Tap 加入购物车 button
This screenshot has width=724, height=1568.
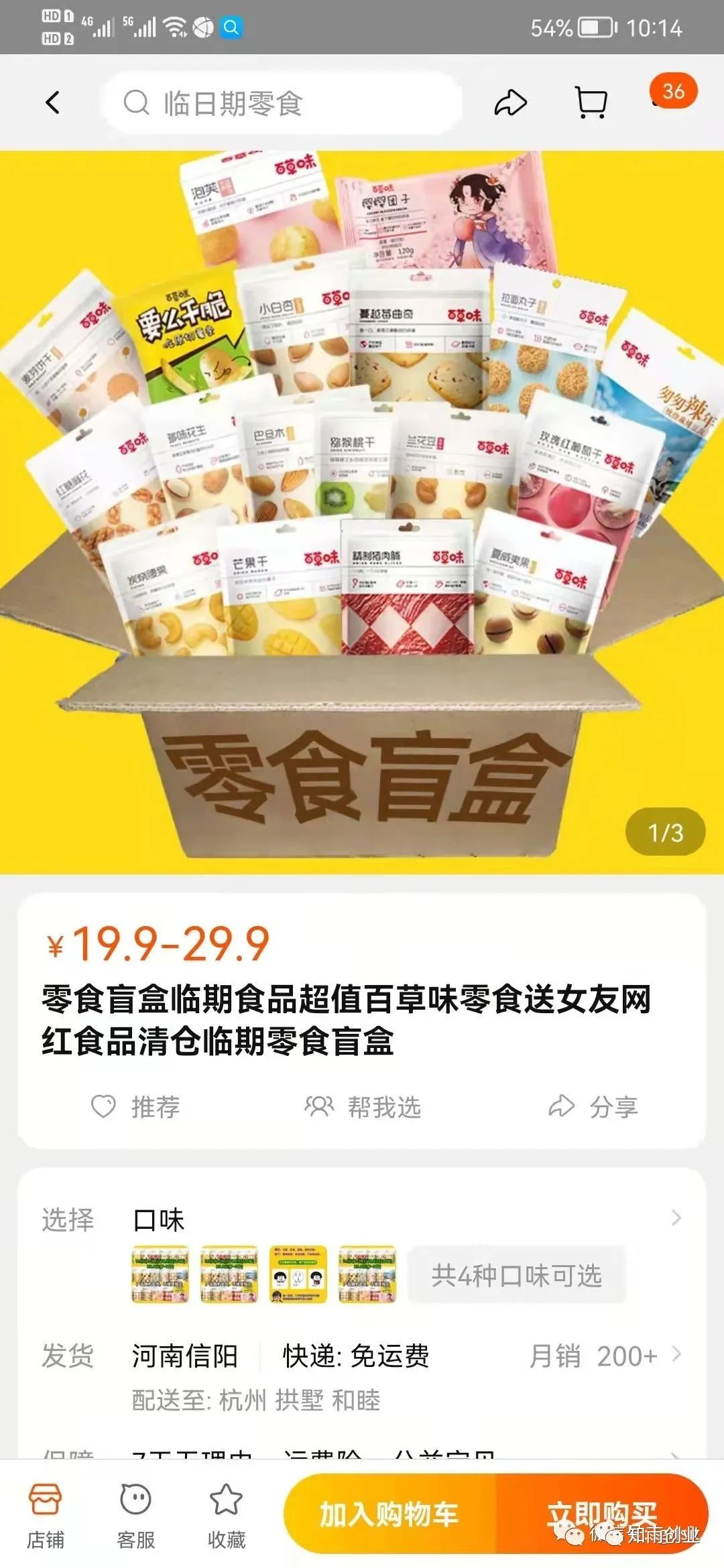click(x=389, y=1514)
